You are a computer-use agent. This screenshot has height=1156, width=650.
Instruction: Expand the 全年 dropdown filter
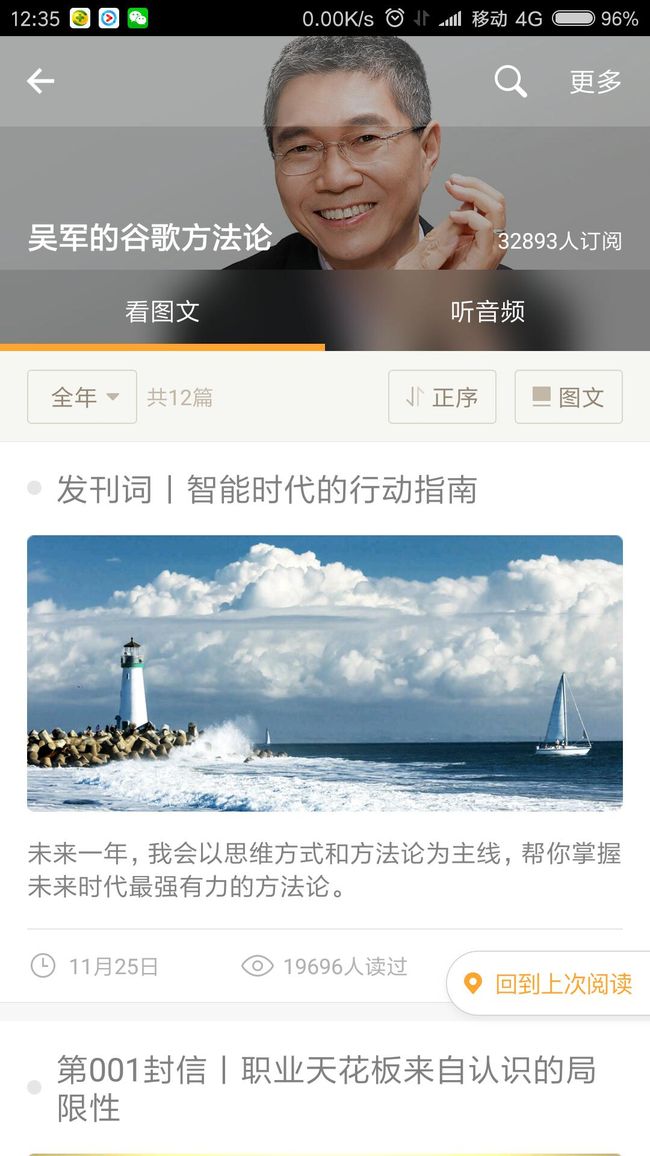click(x=82, y=397)
